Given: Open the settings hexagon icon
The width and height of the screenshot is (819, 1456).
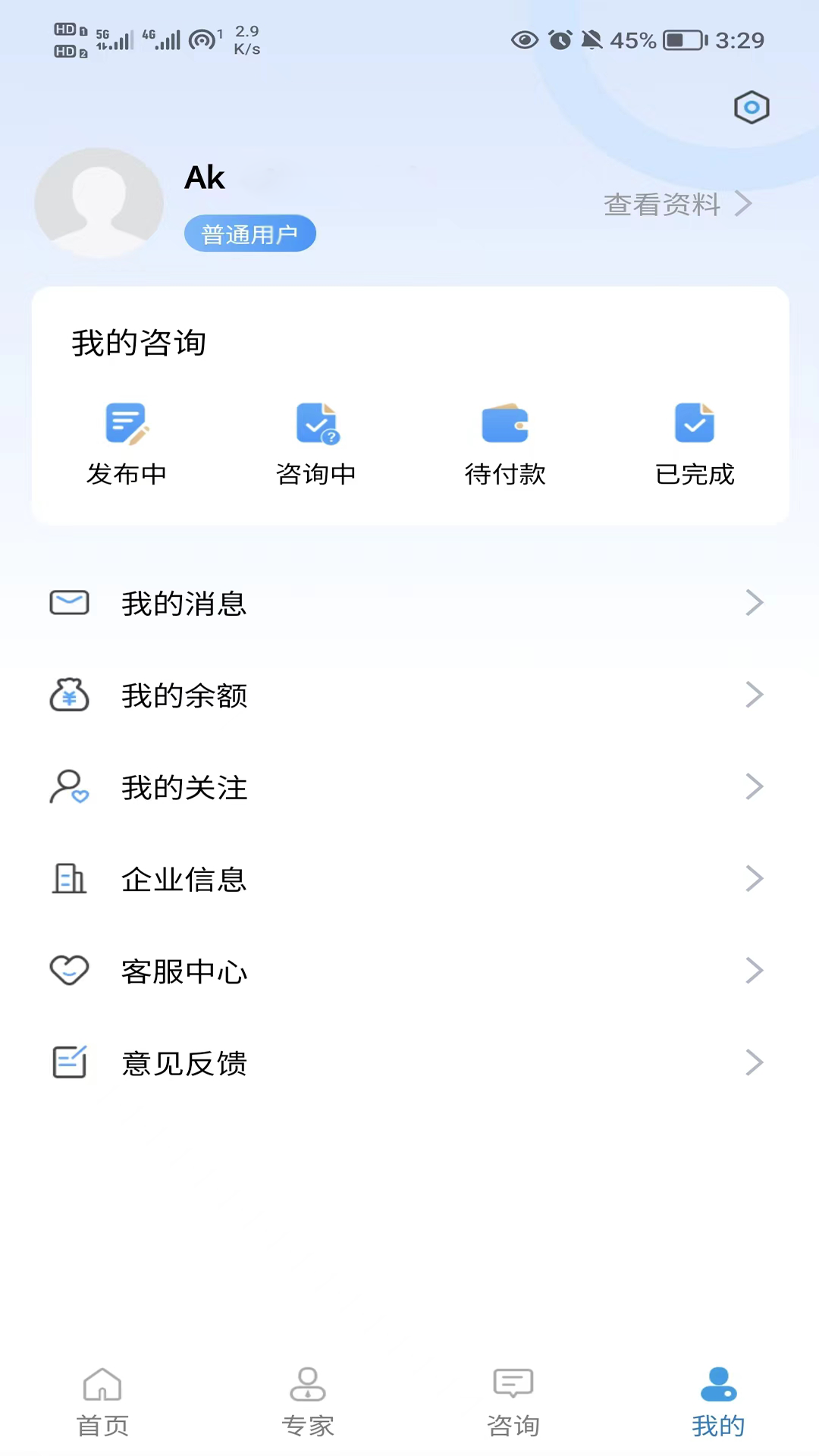Looking at the screenshot, I should [752, 108].
